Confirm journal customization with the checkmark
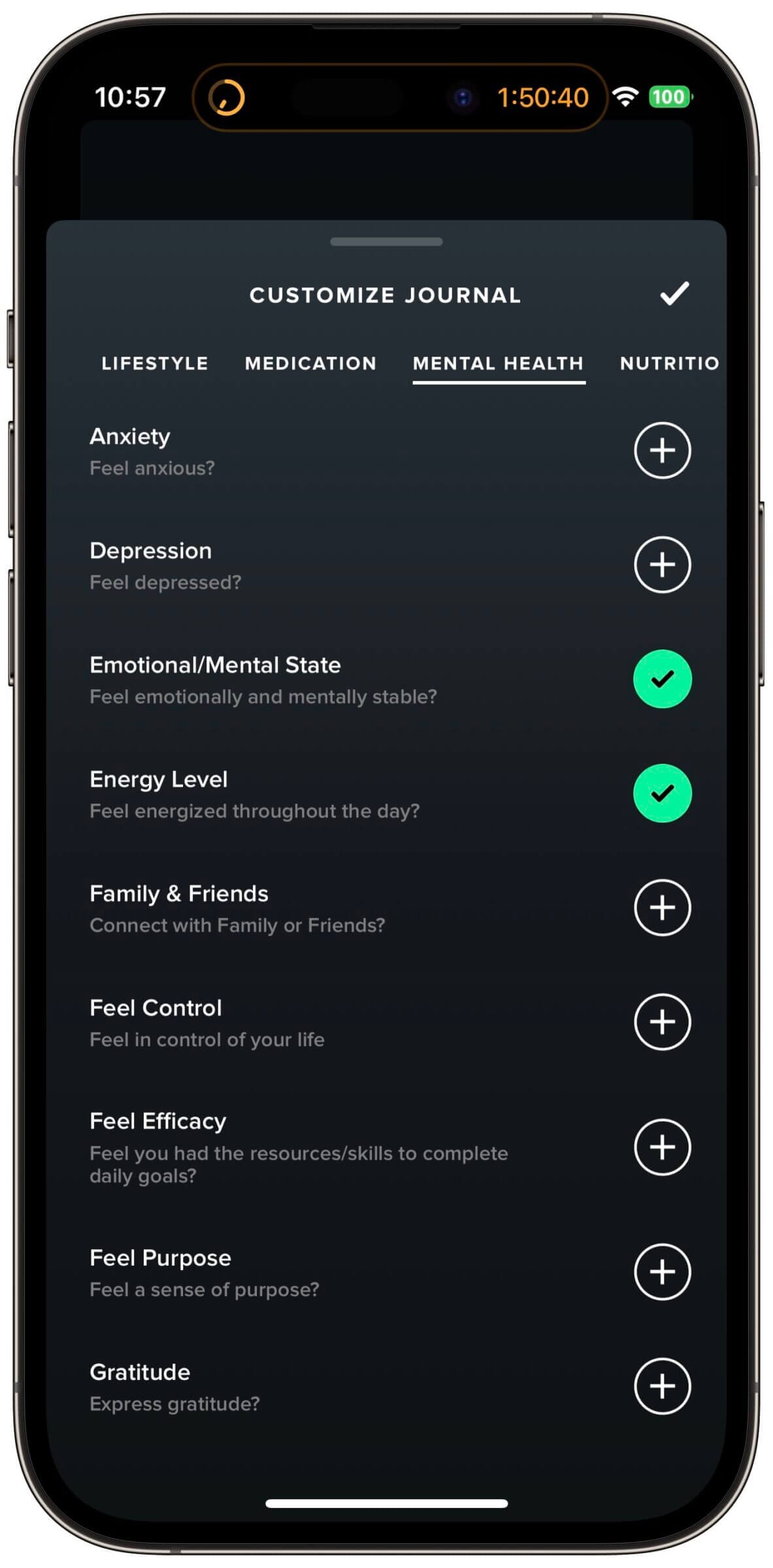 674,294
